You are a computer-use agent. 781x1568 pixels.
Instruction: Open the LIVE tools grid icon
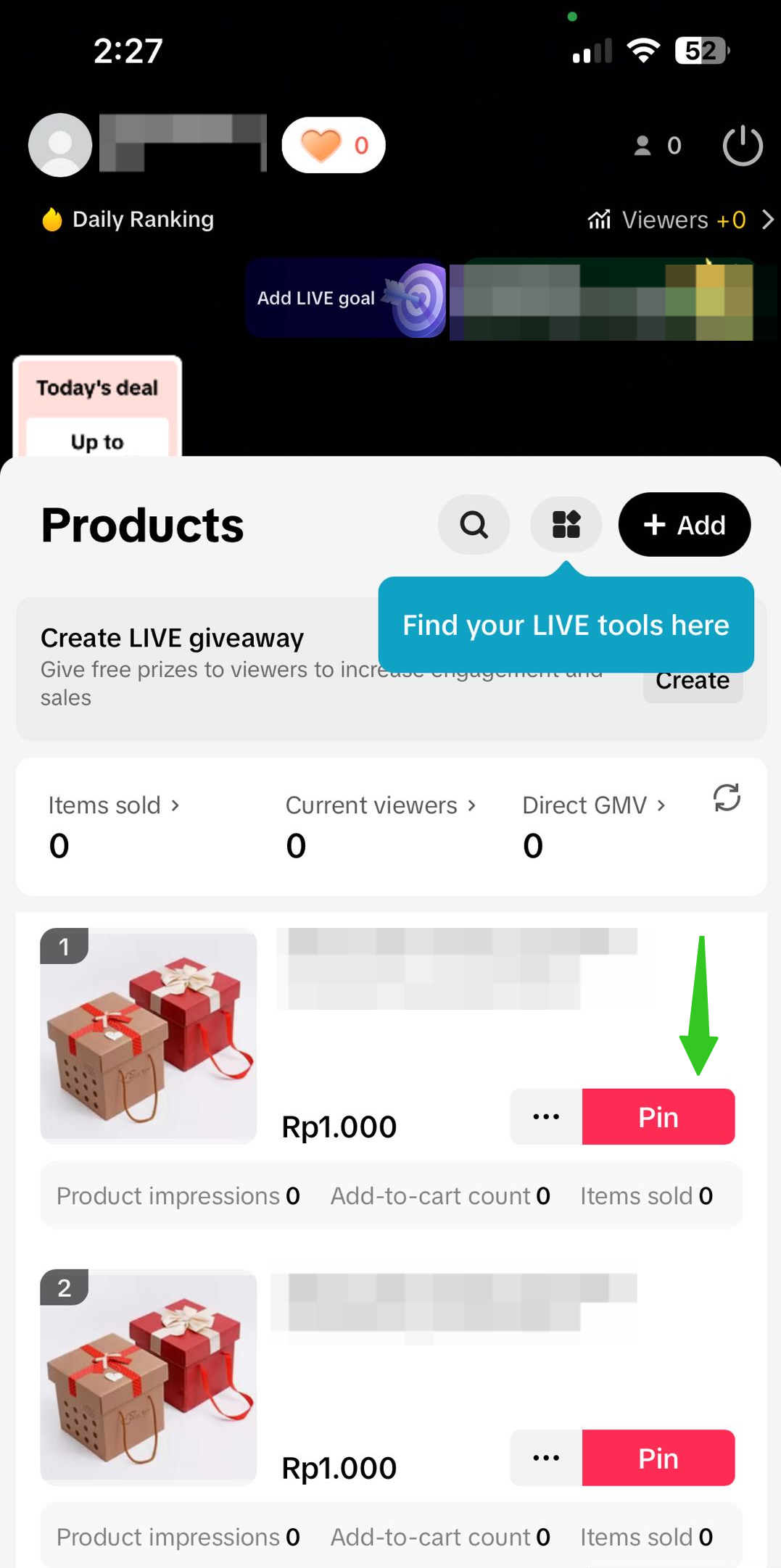point(566,524)
